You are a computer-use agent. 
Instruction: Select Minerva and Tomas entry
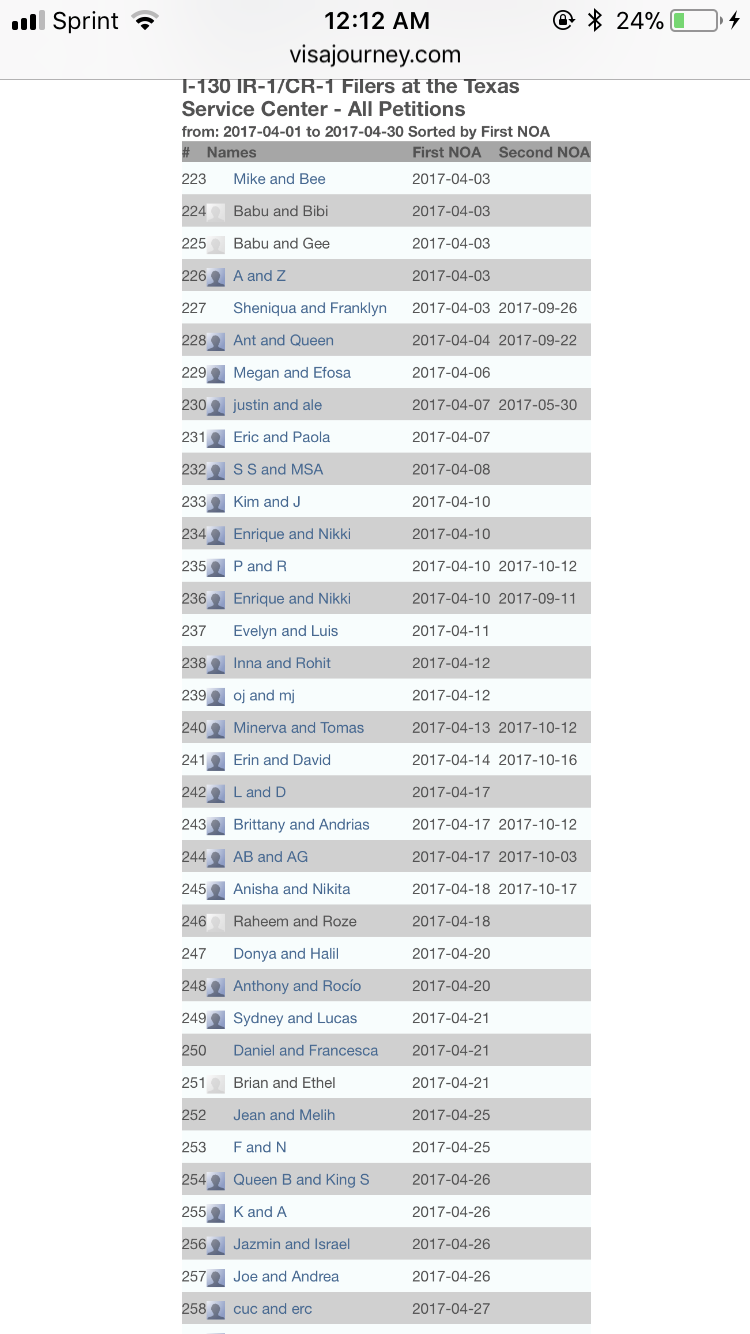pos(298,728)
